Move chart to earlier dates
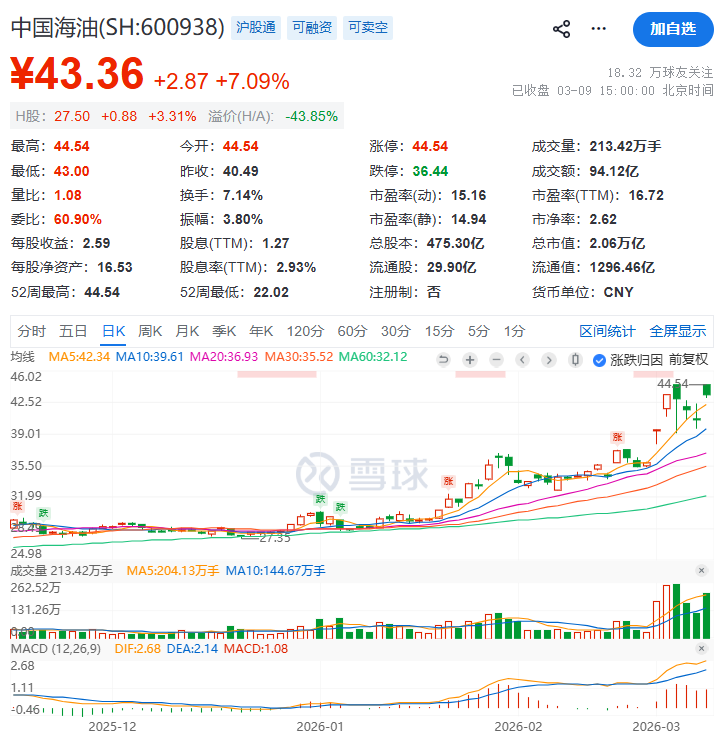The width and height of the screenshot is (727, 742). pyautogui.click(x=522, y=359)
